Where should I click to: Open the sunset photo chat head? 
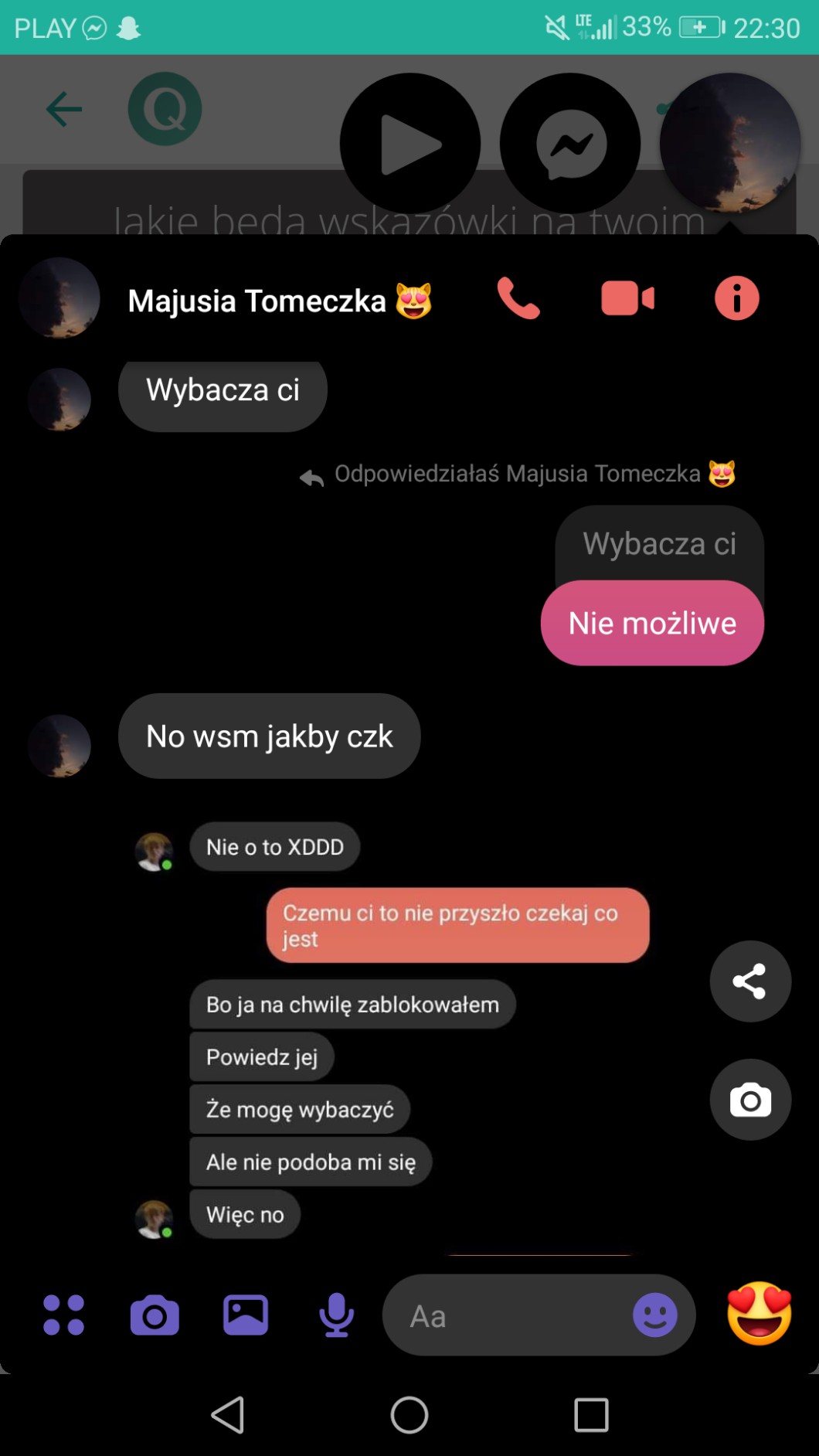click(729, 144)
